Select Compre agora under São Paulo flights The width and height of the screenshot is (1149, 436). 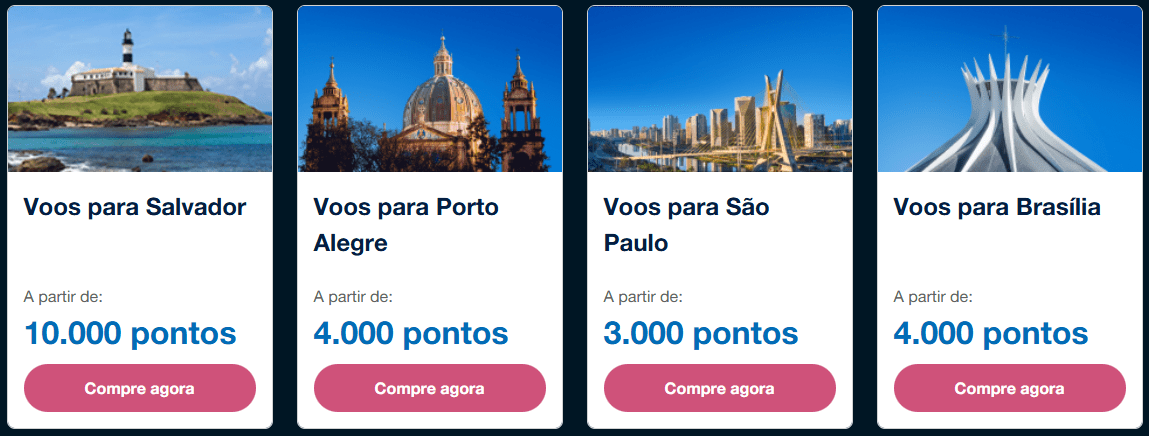pos(719,388)
